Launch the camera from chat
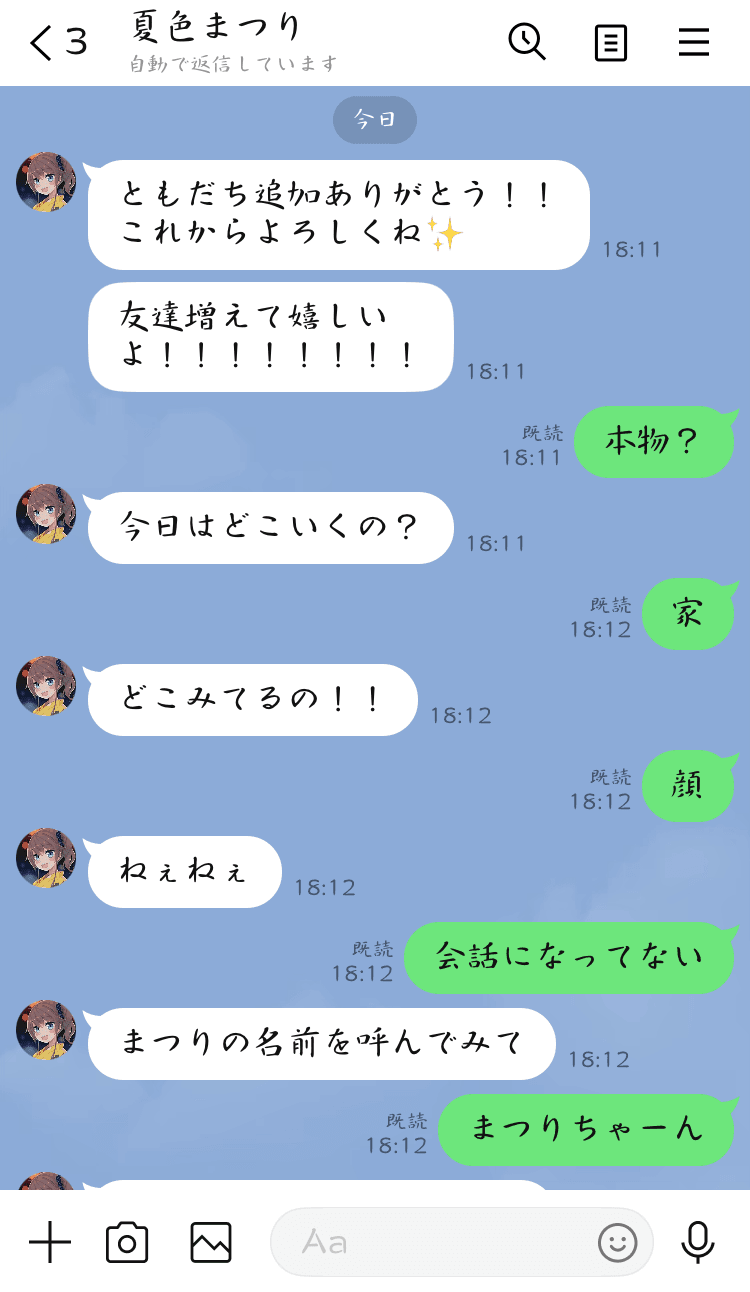This screenshot has width=750, height=1292. click(127, 1242)
